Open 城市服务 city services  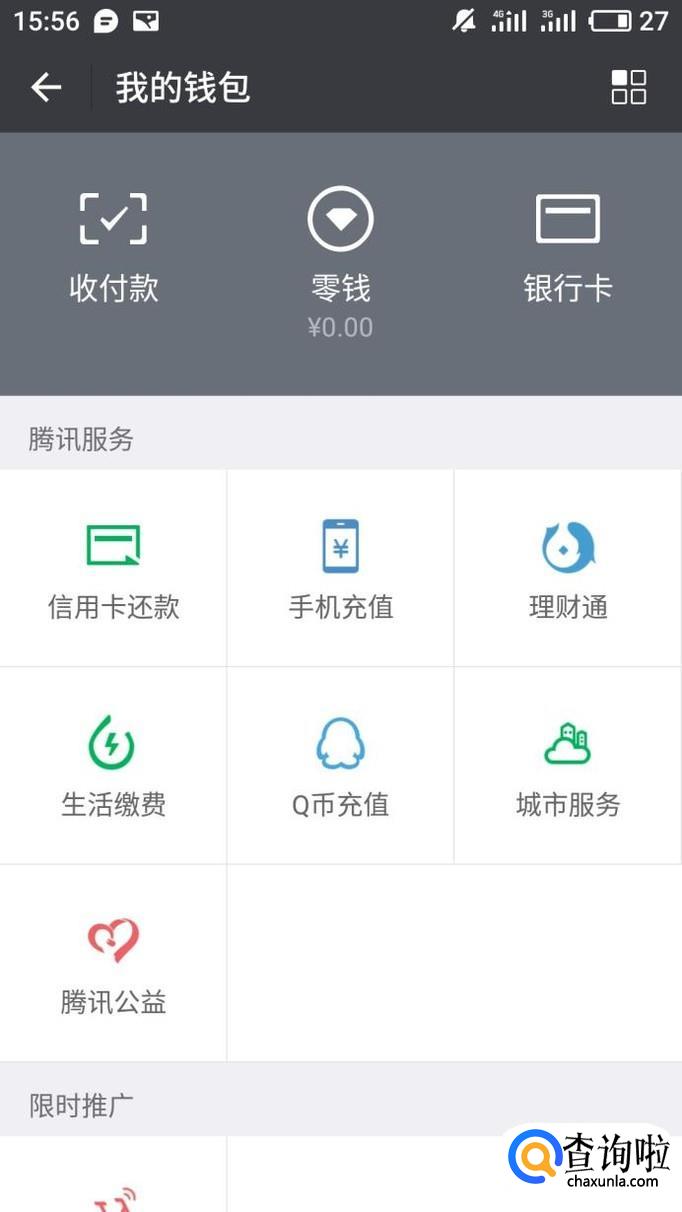point(567,766)
